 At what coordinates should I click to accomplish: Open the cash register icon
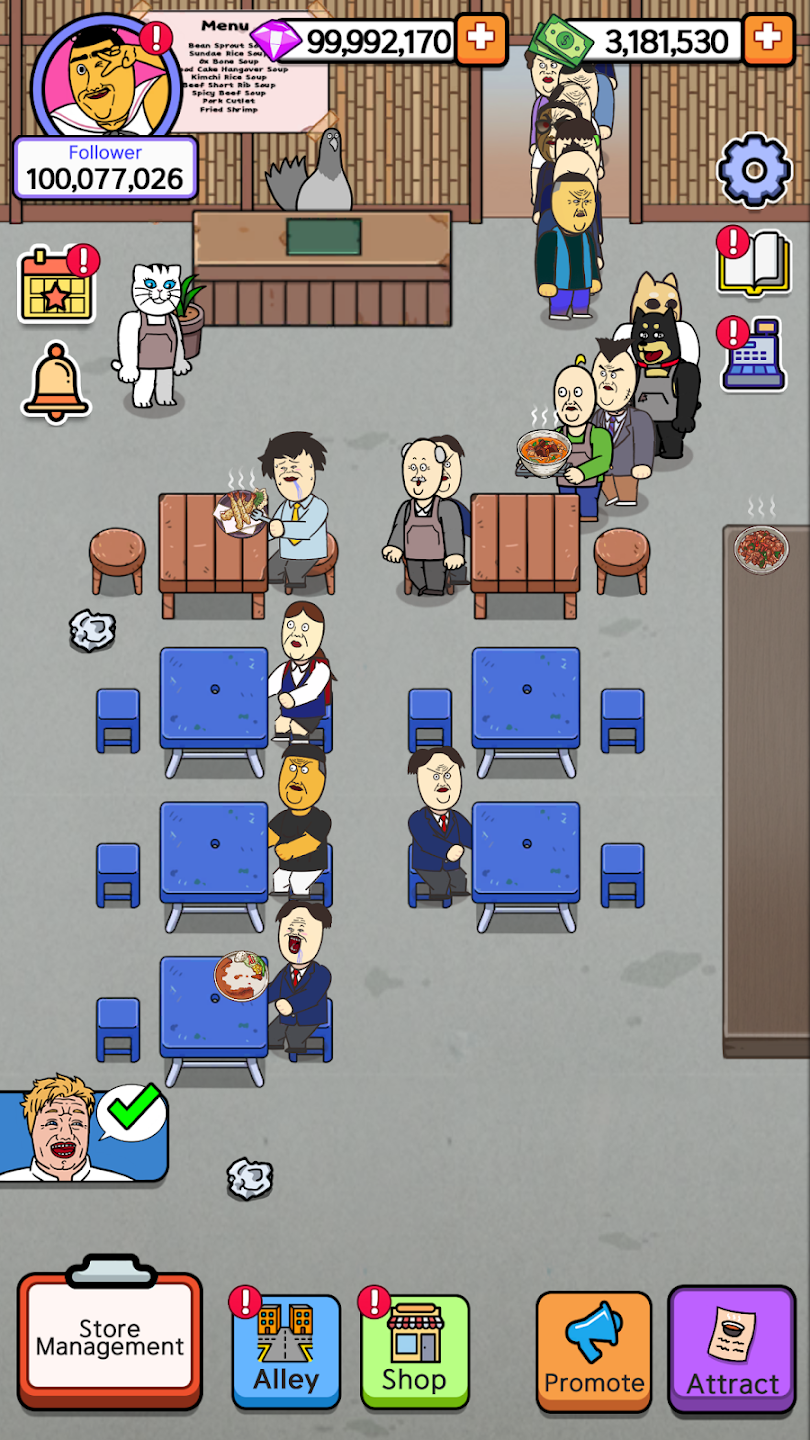pyautogui.click(x=754, y=356)
